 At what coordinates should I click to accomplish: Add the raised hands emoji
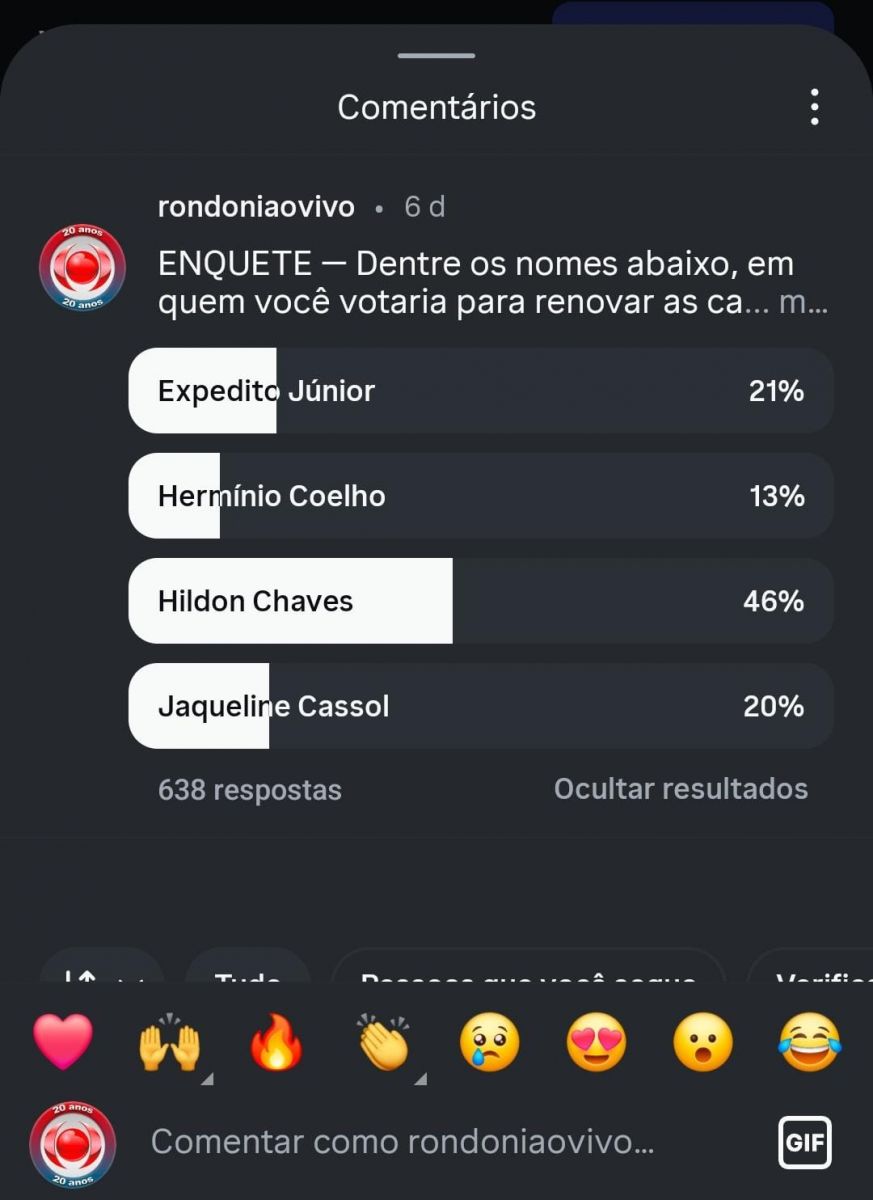pos(170,1041)
